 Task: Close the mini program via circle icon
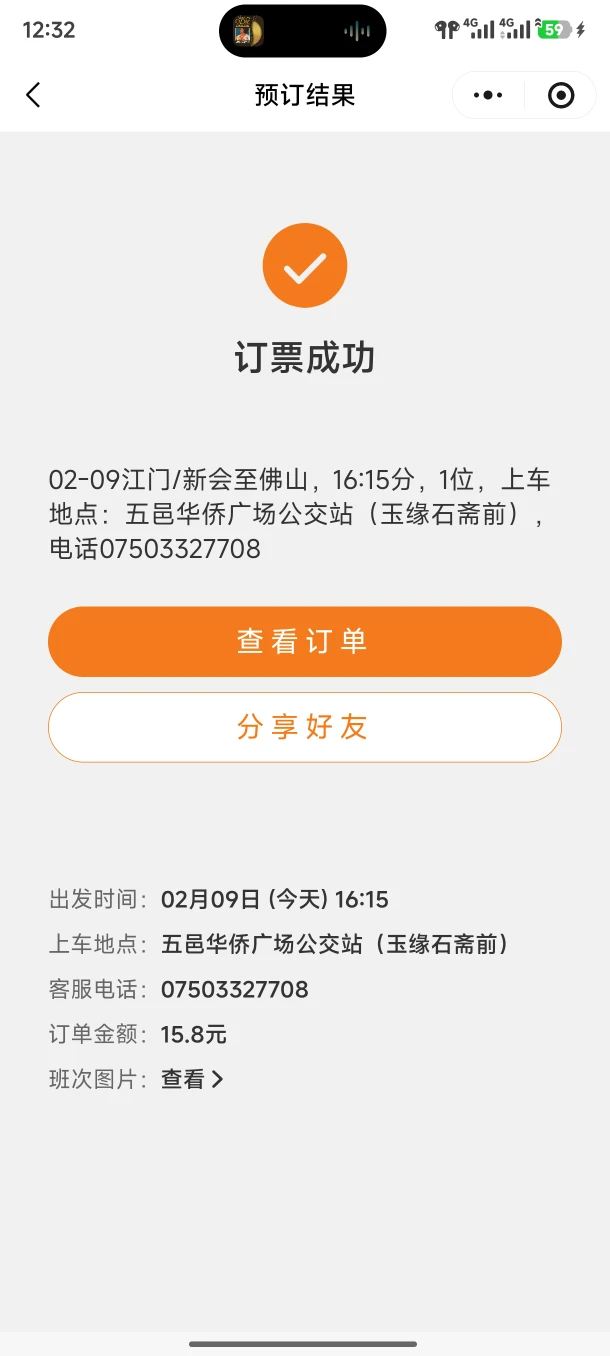[x=561, y=96]
